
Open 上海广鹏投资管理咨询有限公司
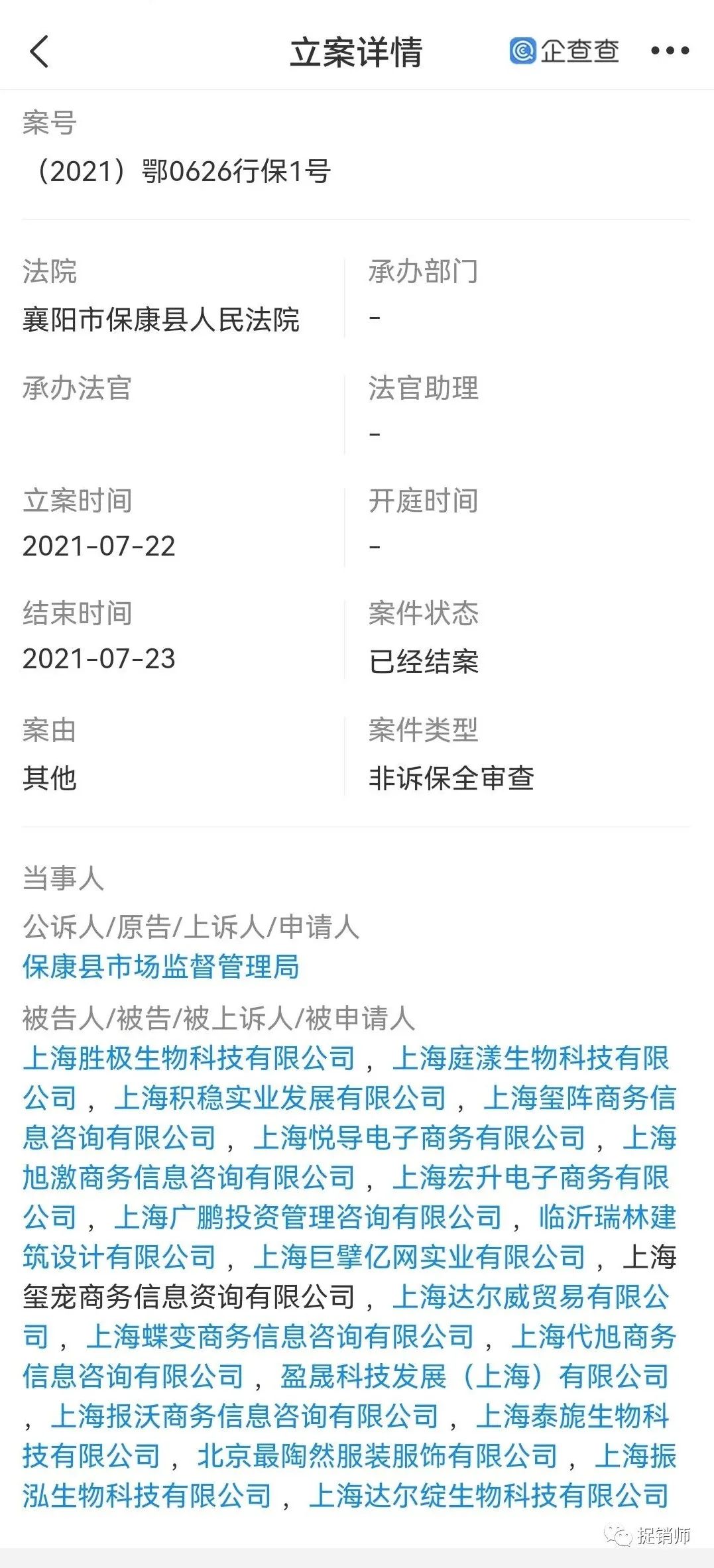pos(308,1217)
